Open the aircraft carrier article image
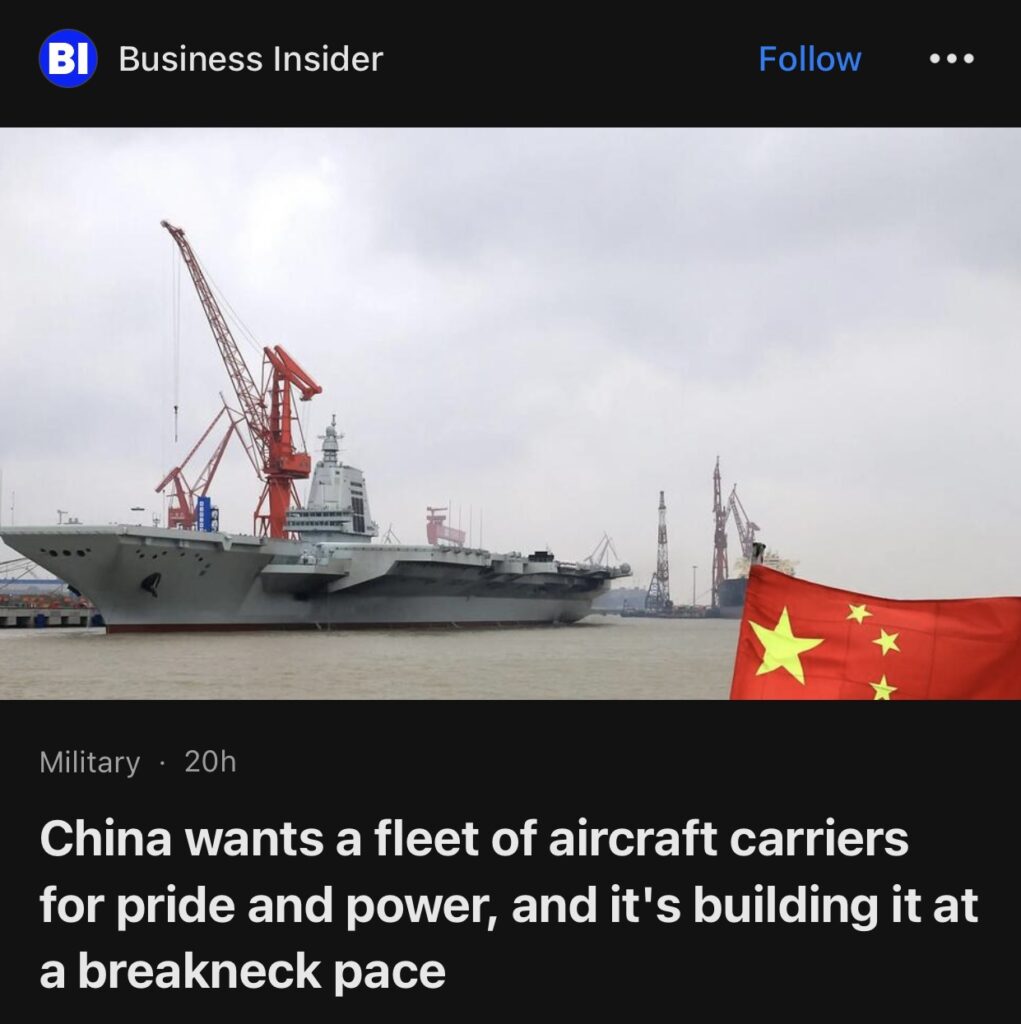Image resolution: width=1021 pixels, height=1024 pixels. [x=510, y=413]
